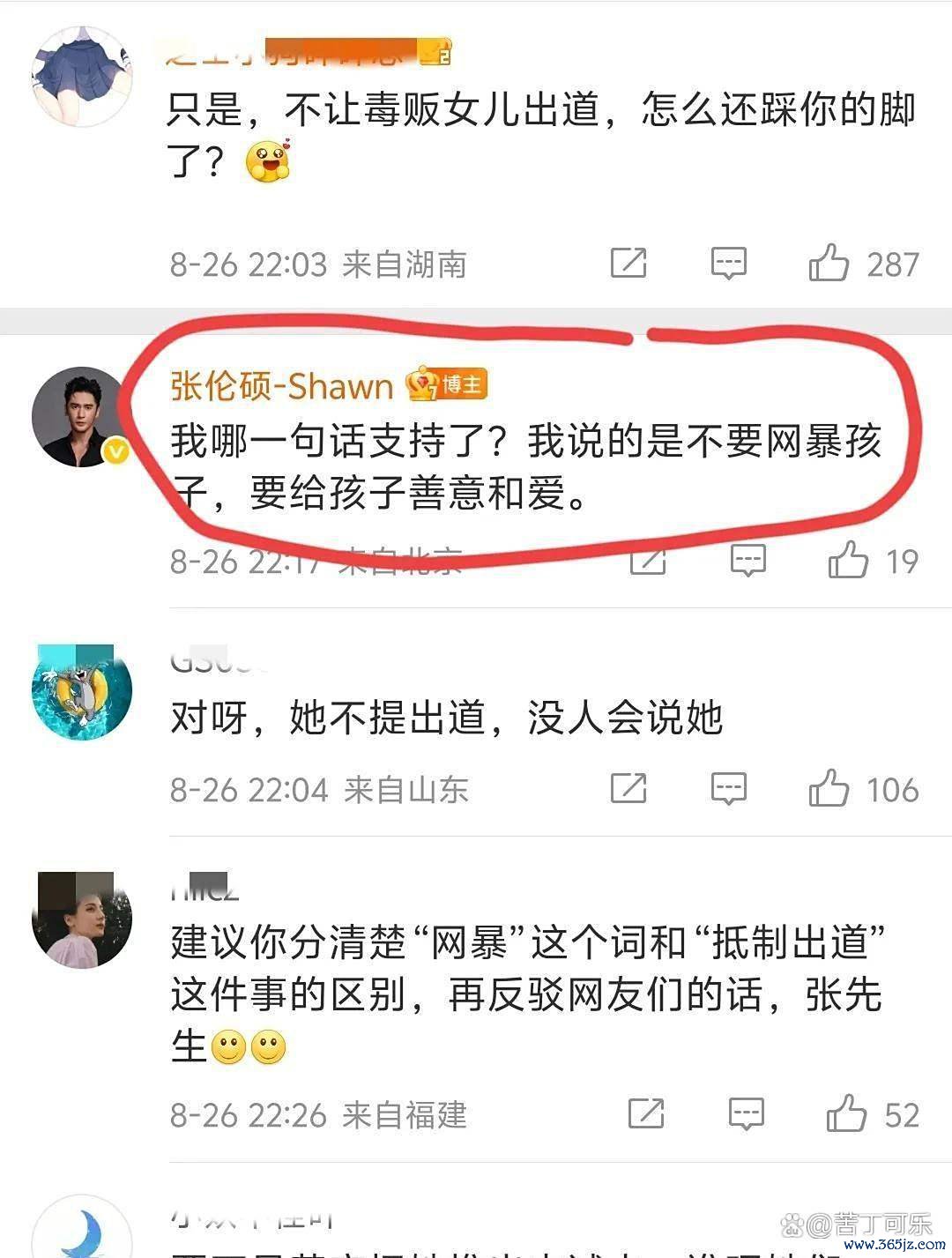Open 张伦硕-Shawn's avatar photo
Image resolution: width=952 pixels, height=1258 pixels.
point(80,417)
